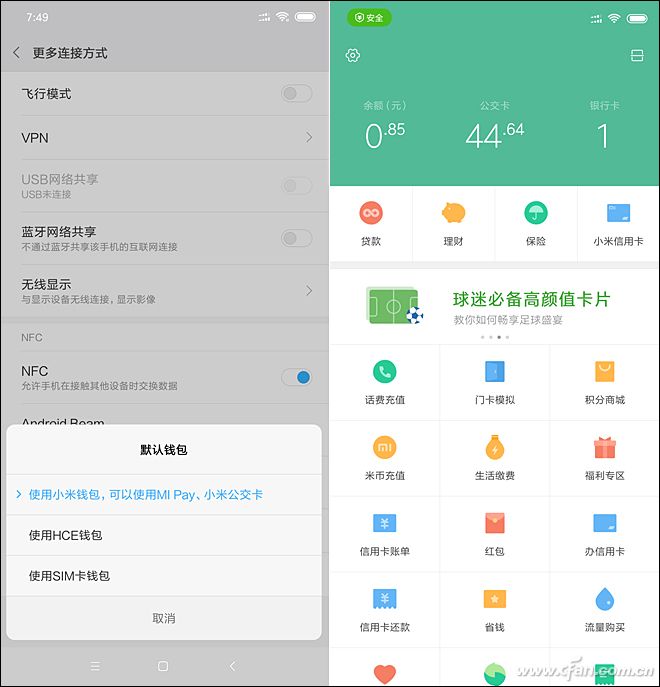The width and height of the screenshot is (660, 687).
Task: Open 信用卡还款 credit card repayment
Action: [x=385, y=610]
